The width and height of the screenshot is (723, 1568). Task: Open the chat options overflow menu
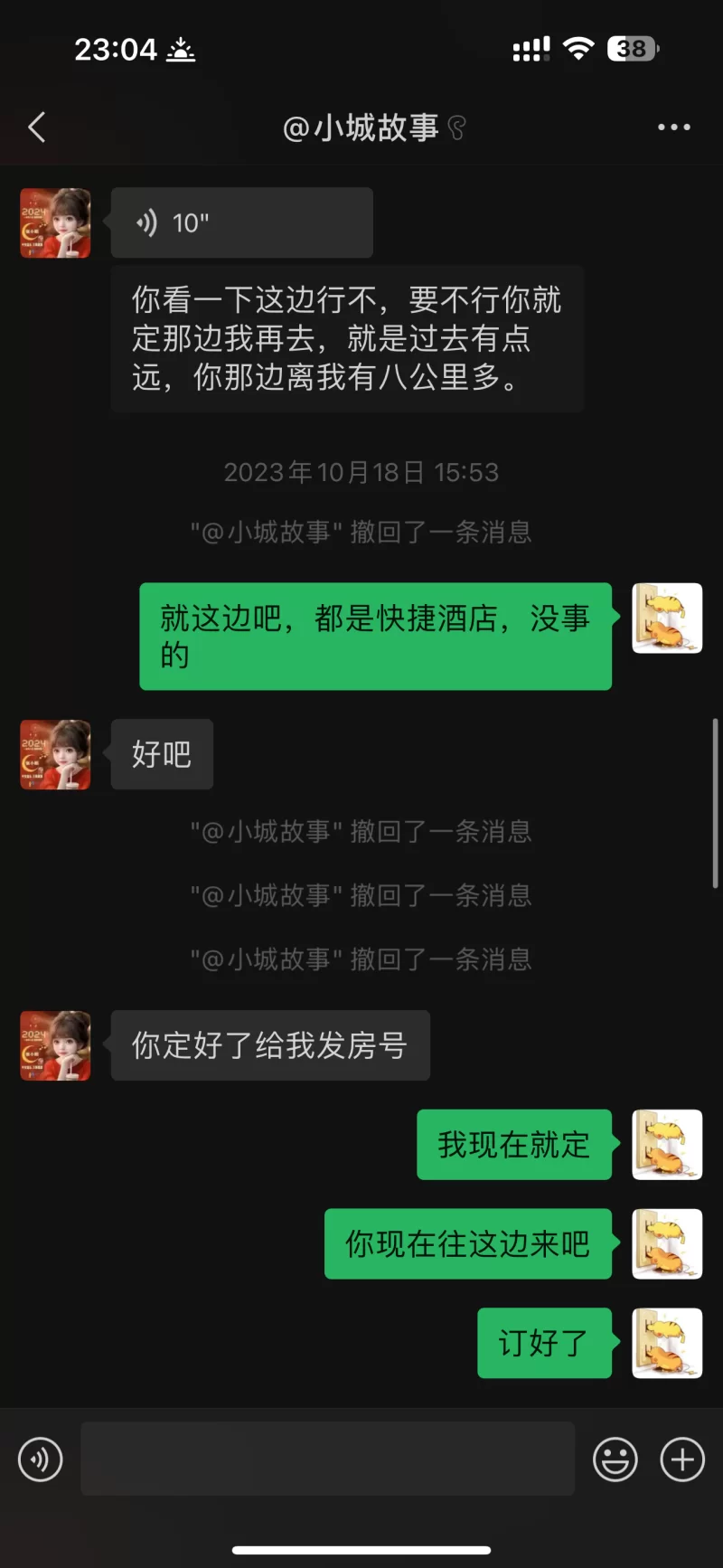(x=673, y=128)
